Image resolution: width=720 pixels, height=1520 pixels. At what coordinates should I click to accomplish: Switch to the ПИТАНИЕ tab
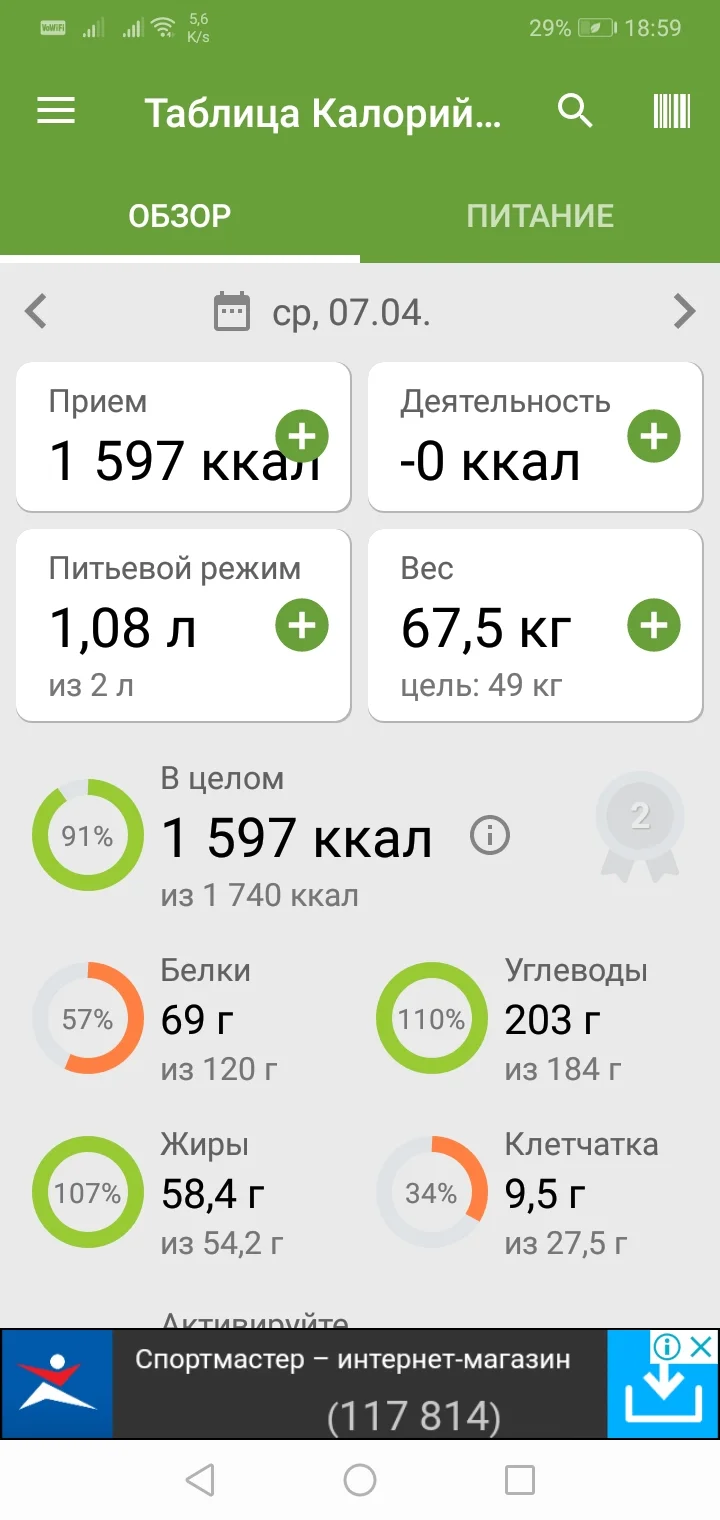[541, 214]
